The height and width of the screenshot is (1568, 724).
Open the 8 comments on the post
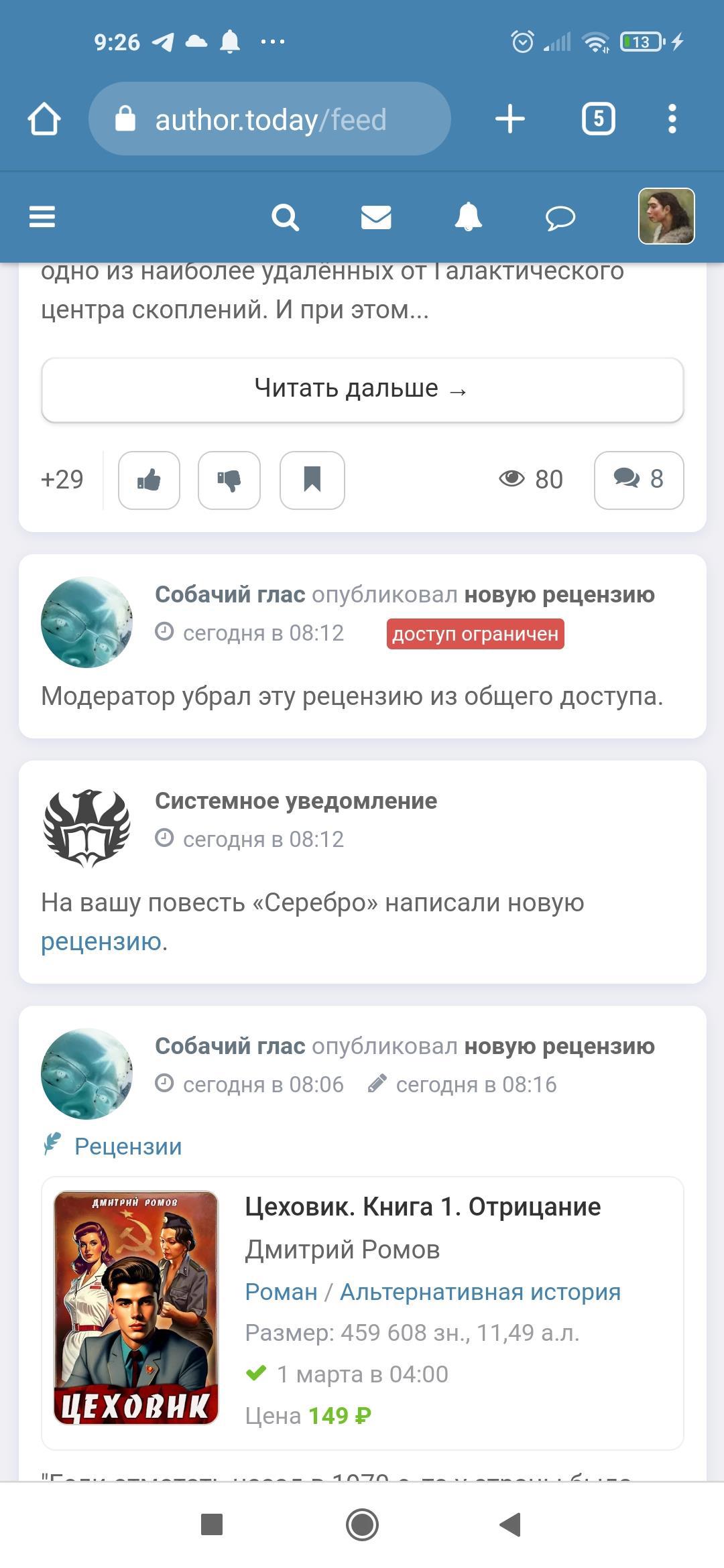click(x=638, y=480)
